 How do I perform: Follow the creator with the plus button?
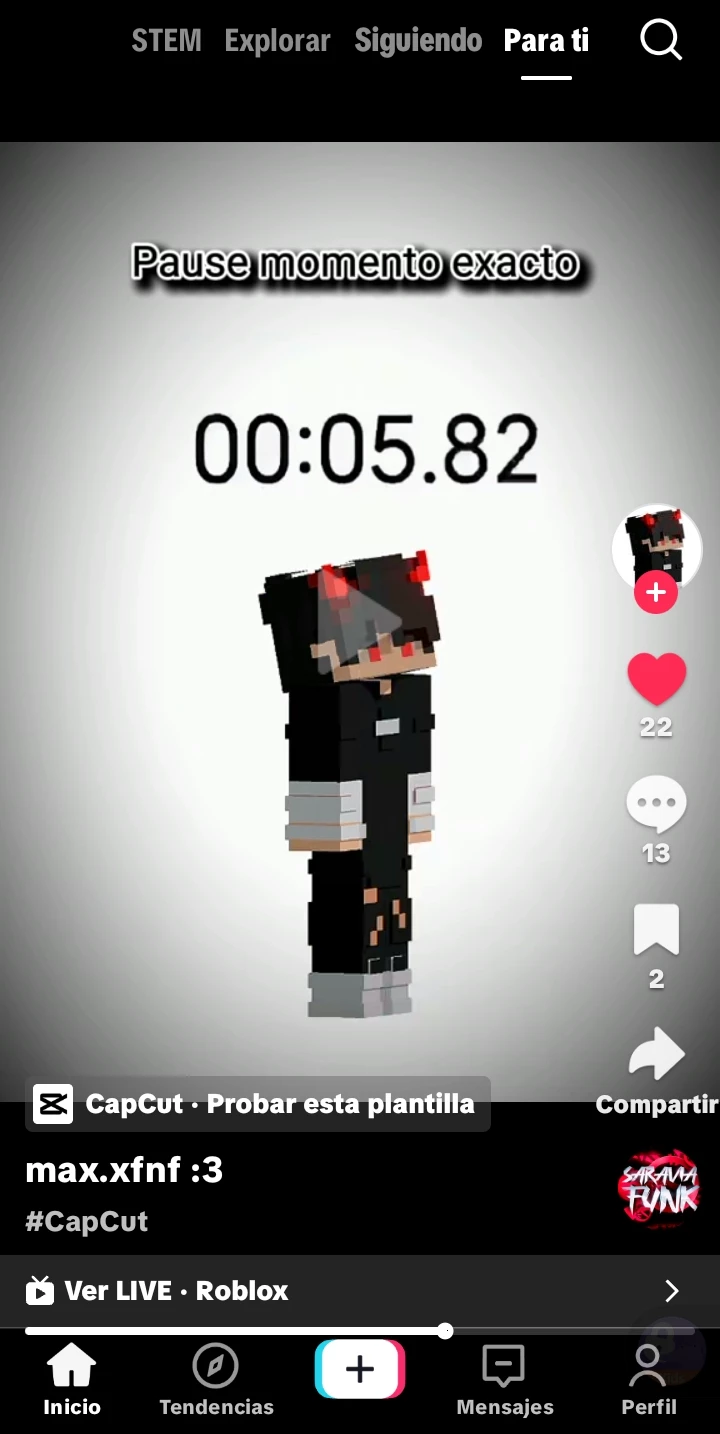tap(656, 593)
